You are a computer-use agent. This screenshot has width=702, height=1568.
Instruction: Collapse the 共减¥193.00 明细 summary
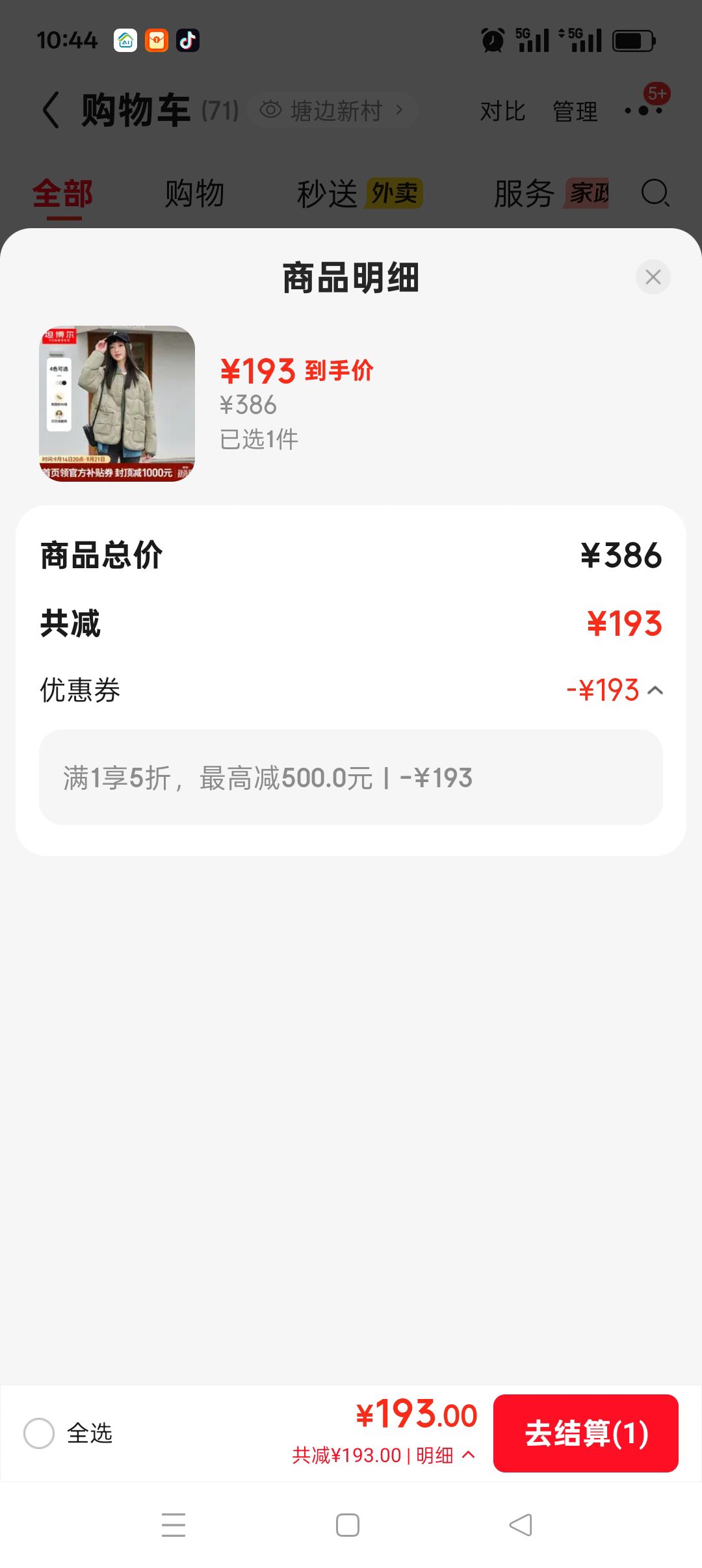[383, 1455]
